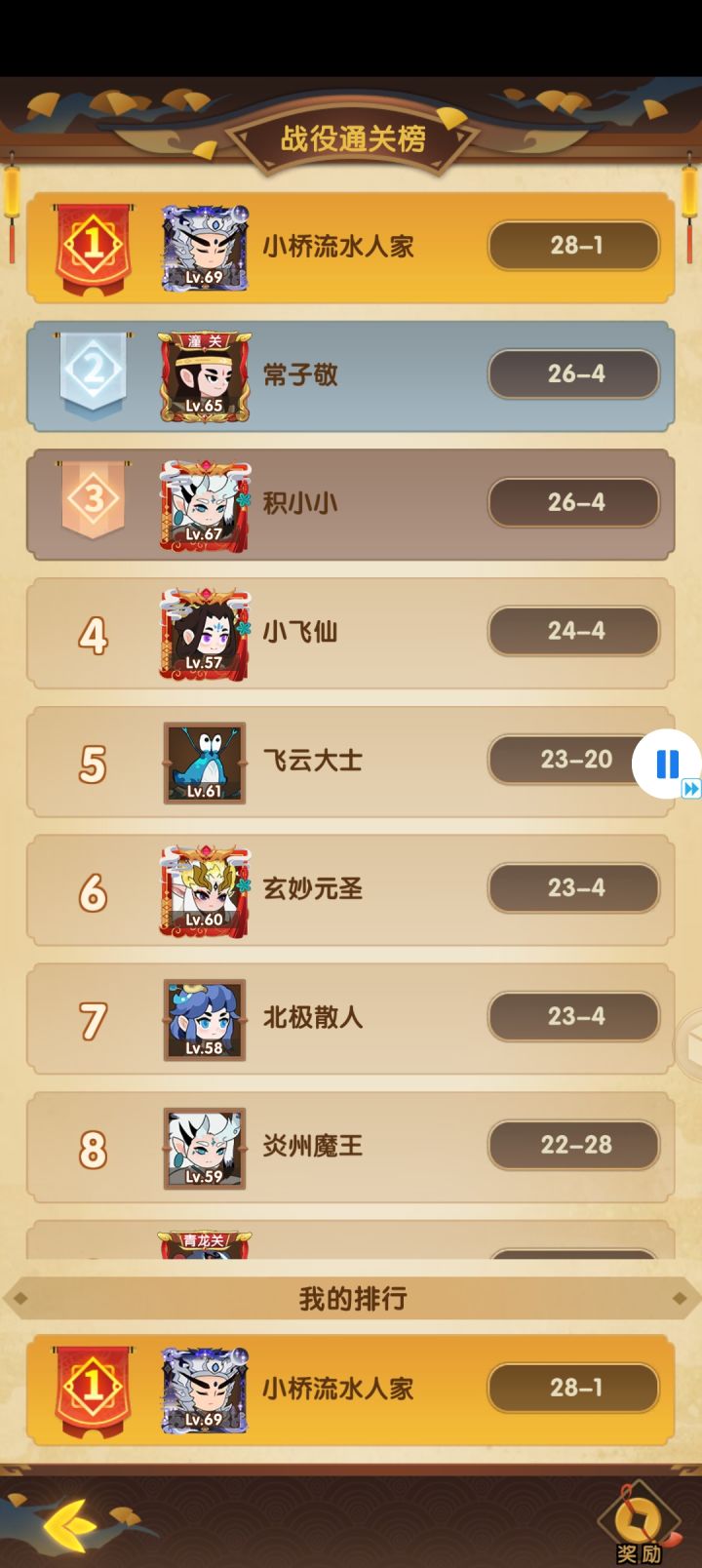Tap the rank 2 silver banner badge

point(93,373)
